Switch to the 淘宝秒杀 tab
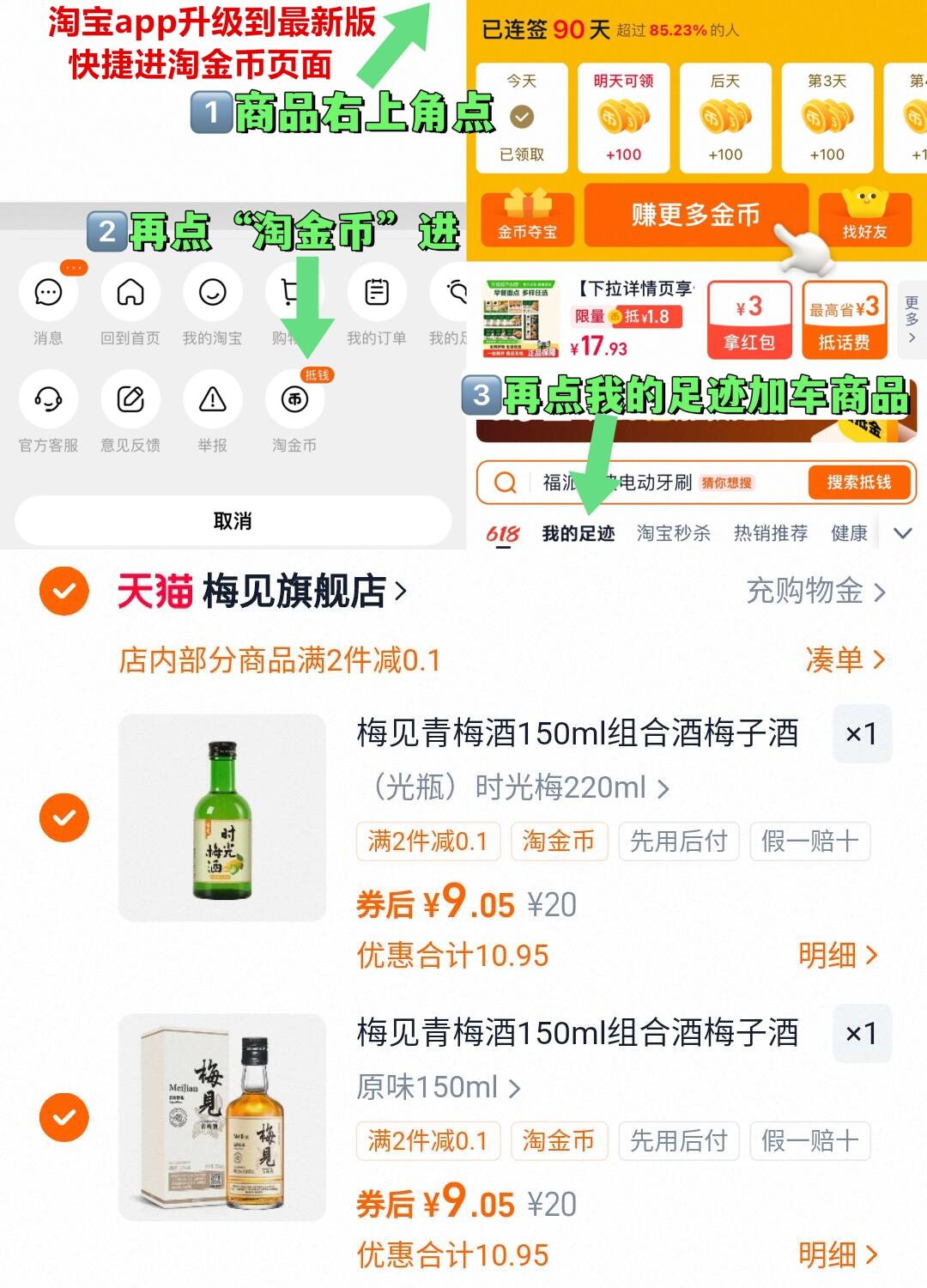The height and width of the screenshot is (1288, 927). 675,532
